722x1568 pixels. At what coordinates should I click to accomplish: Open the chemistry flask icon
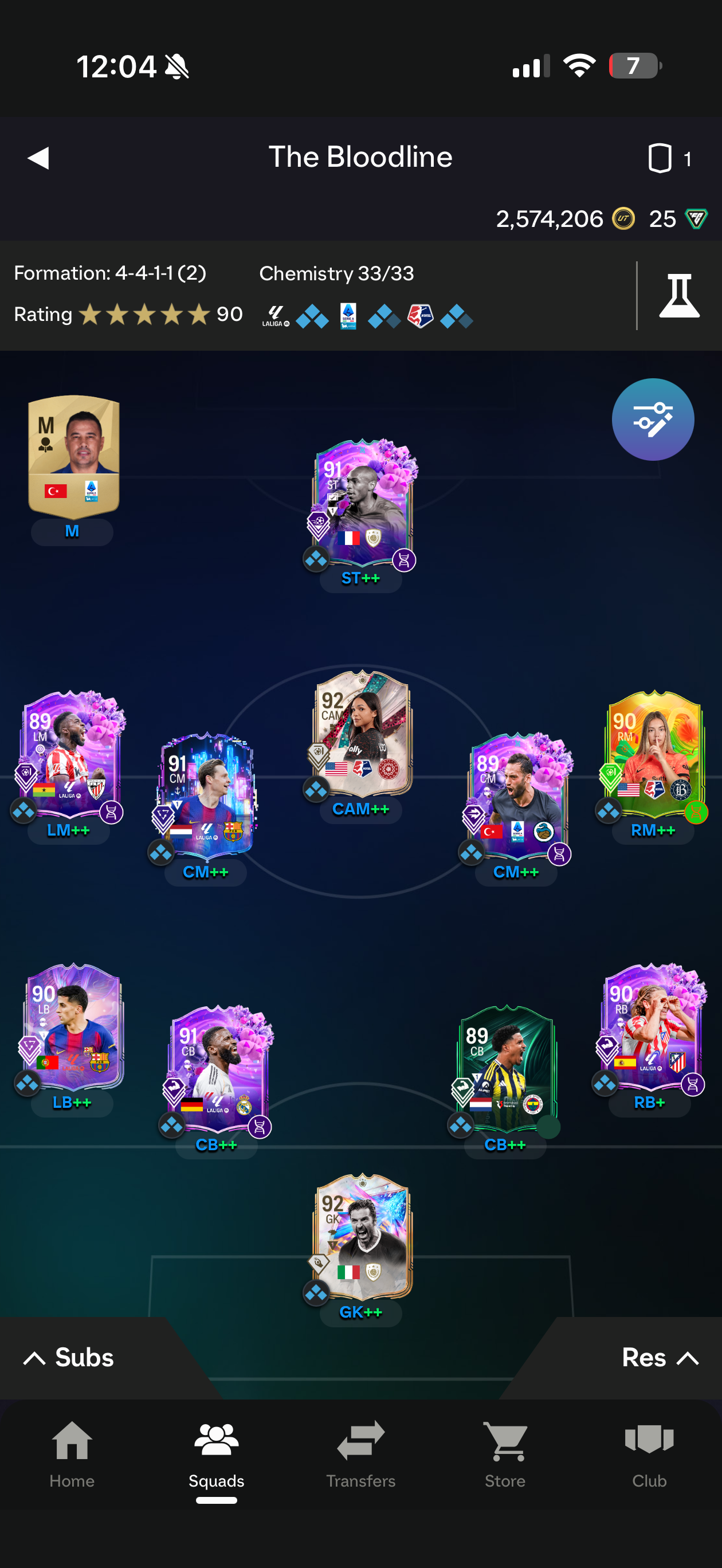tap(679, 296)
